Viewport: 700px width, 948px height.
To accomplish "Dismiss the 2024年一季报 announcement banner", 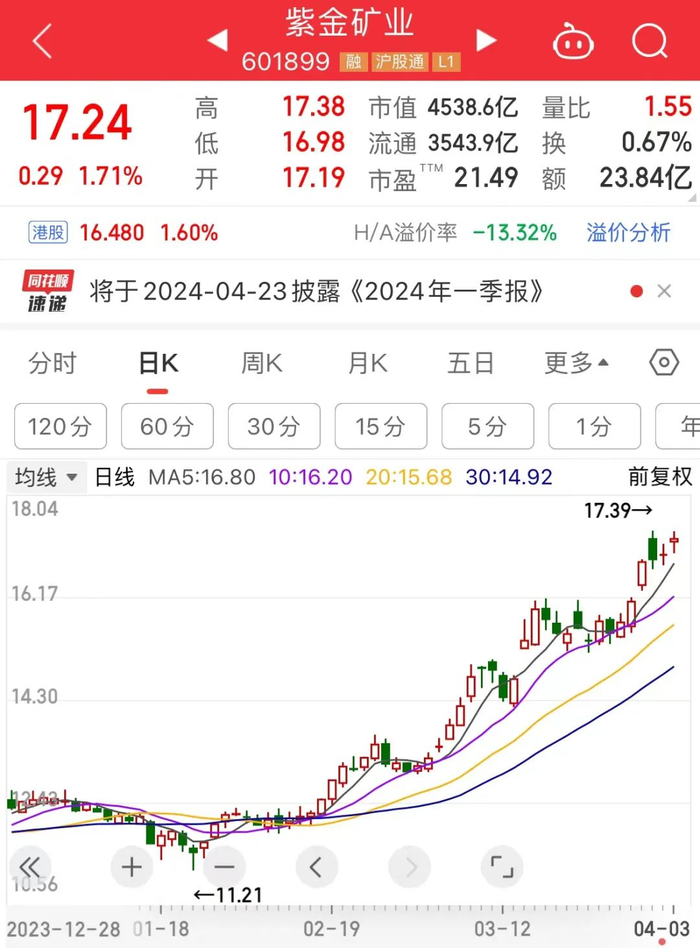I will (664, 291).
